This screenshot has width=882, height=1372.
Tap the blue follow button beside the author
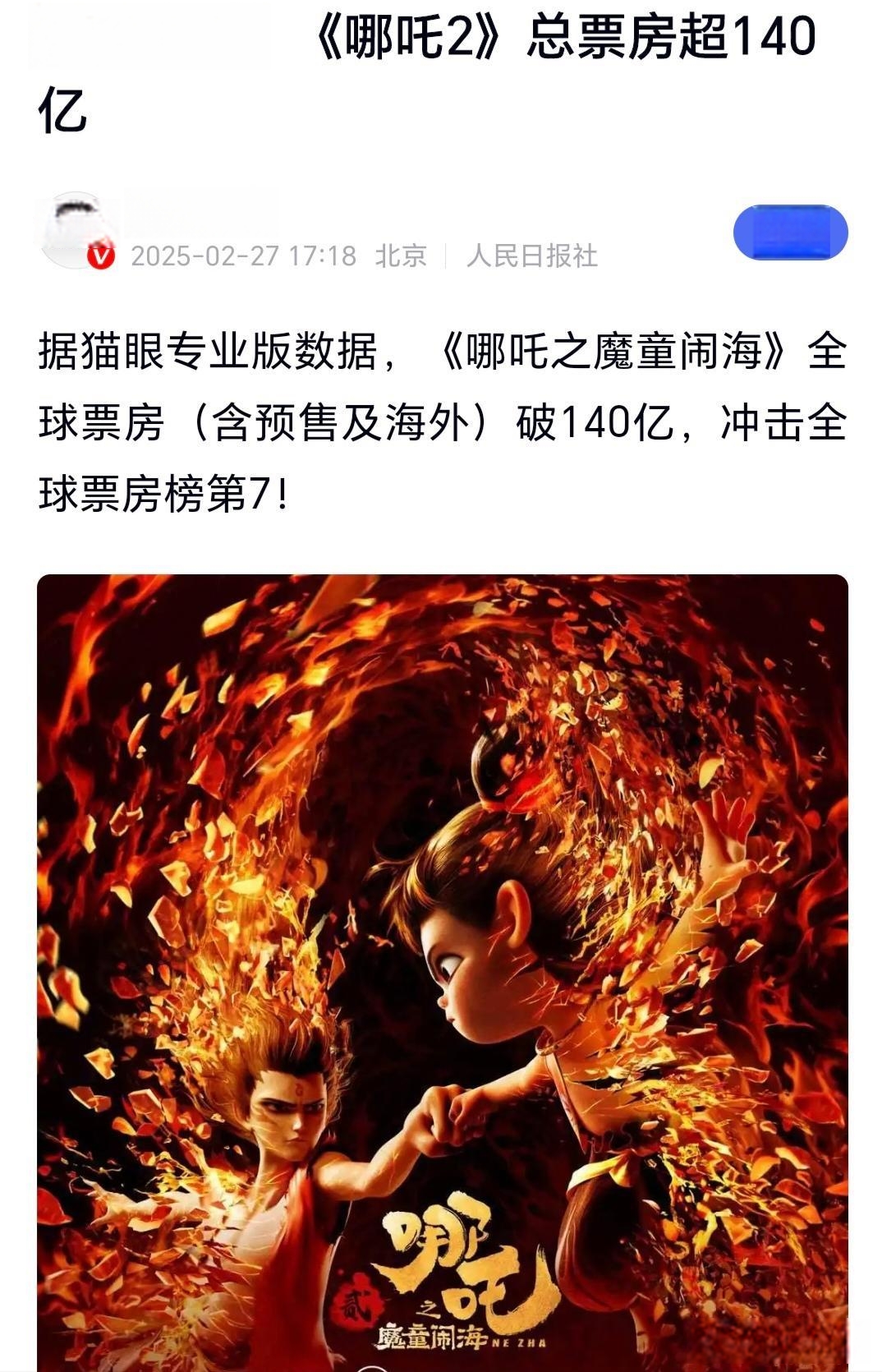click(789, 233)
